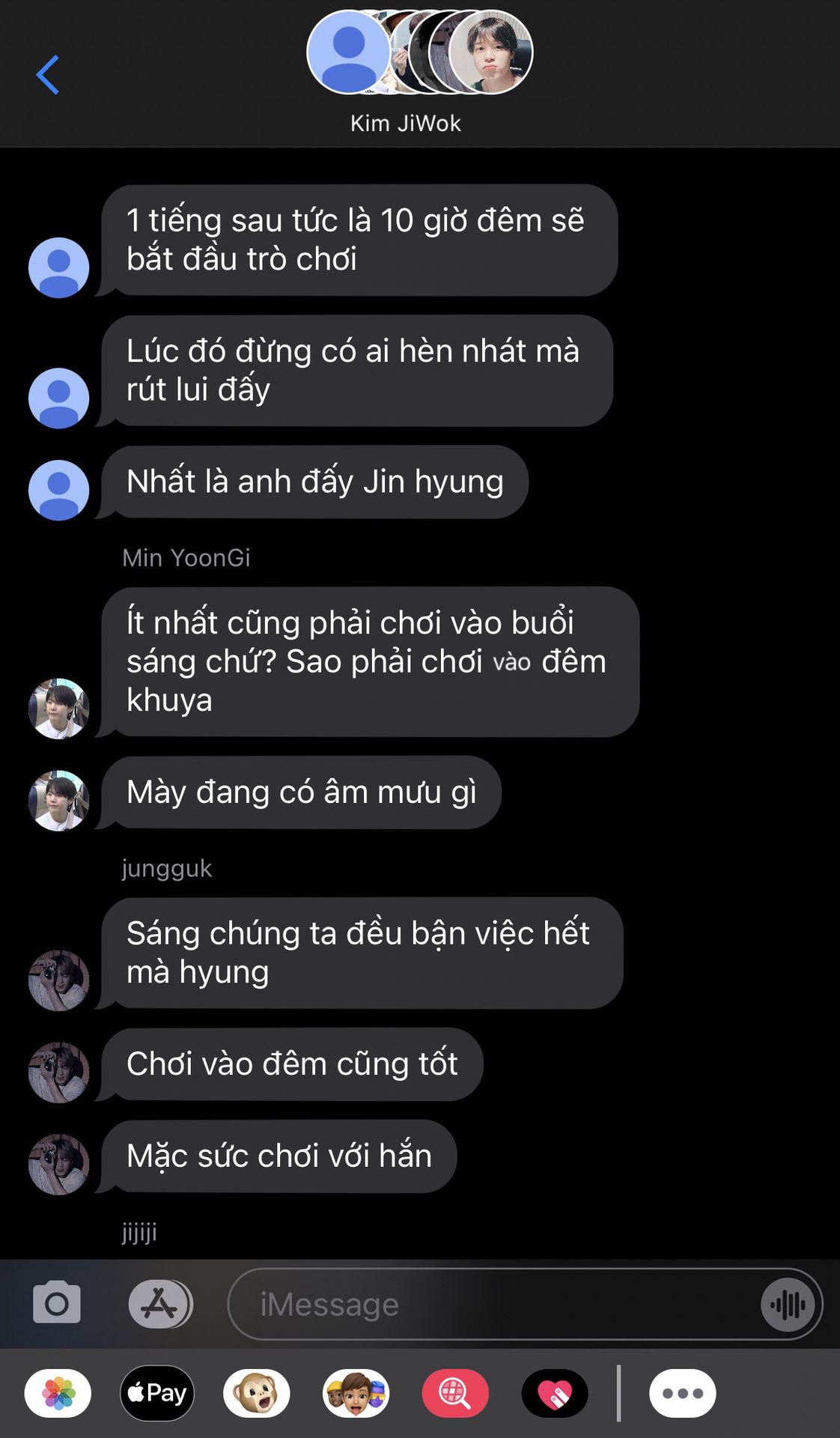Viewport: 840px width, 1438px height.
Task: Open more iMessage apps menu
Action: coord(682,1393)
